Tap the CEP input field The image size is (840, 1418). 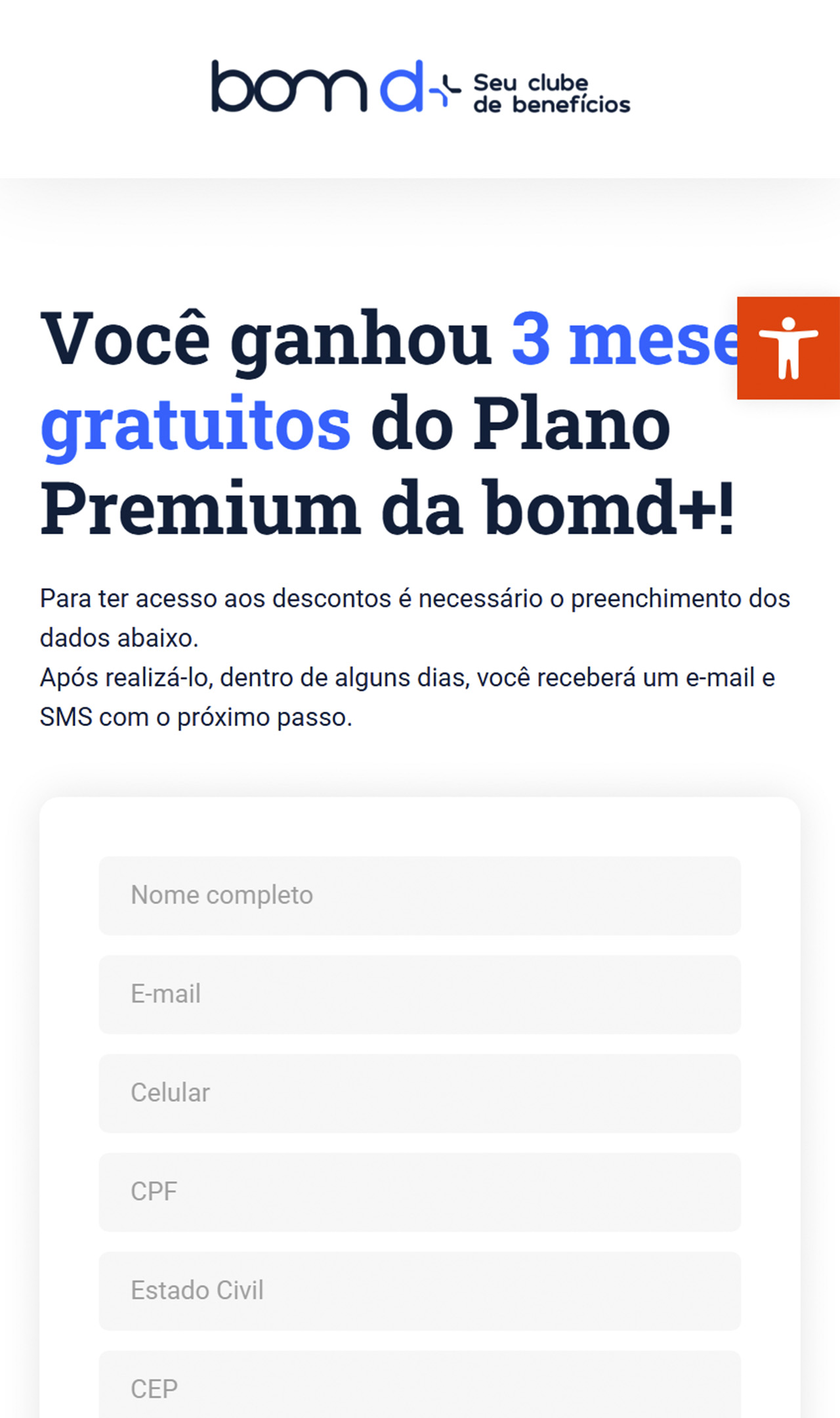click(420, 1385)
